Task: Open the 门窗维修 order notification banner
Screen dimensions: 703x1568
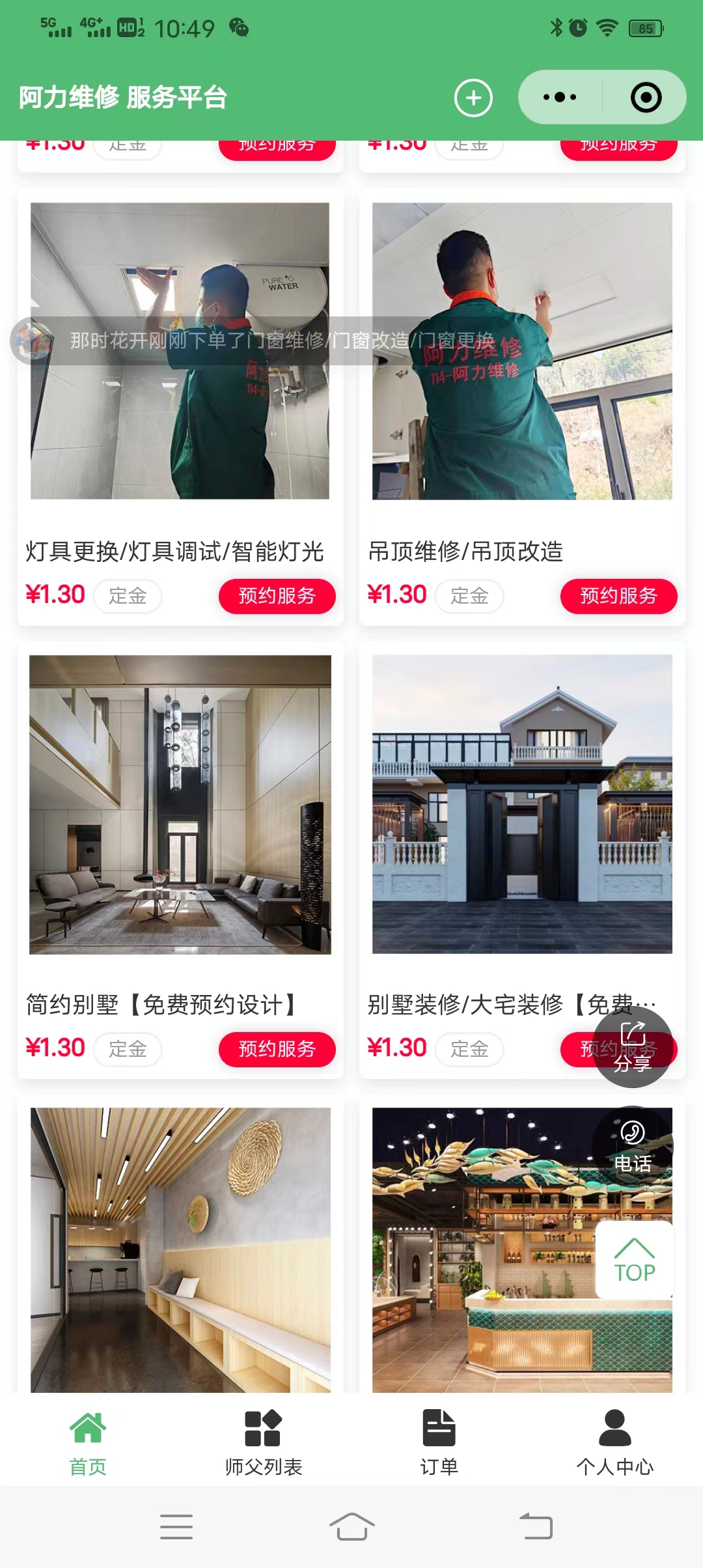Action: tap(260, 341)
